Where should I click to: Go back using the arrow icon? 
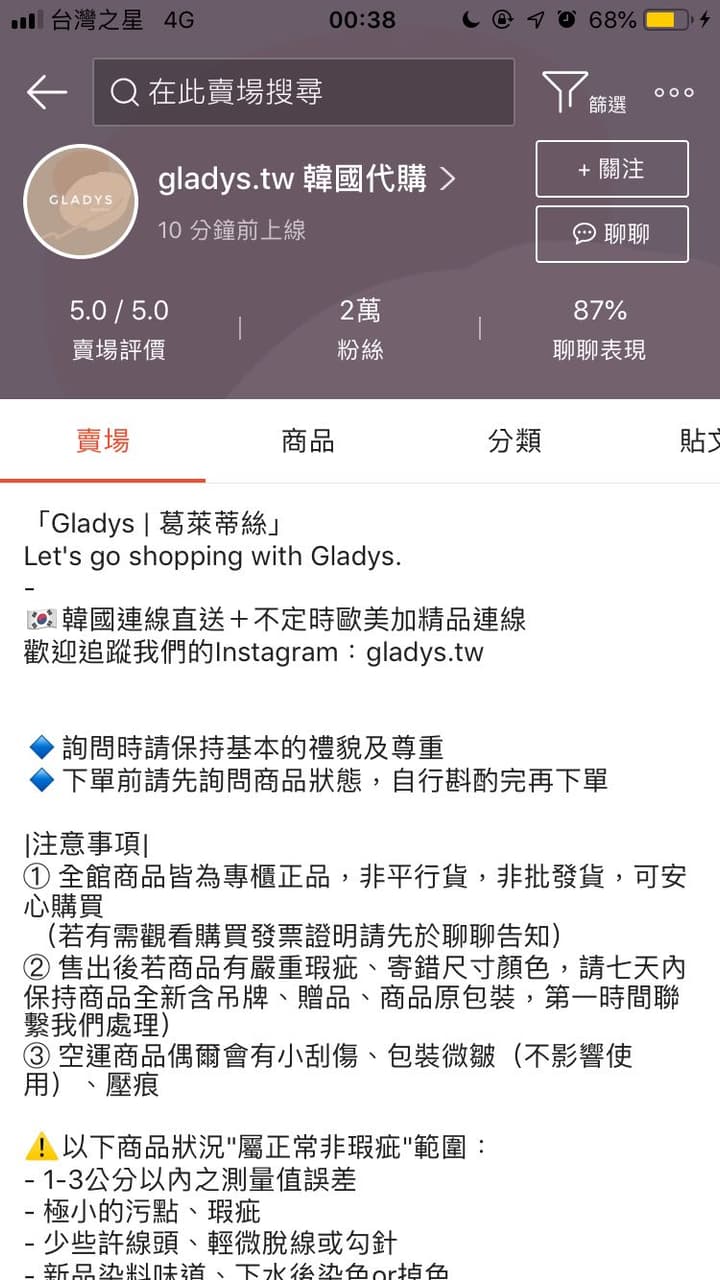pos(46,92)
